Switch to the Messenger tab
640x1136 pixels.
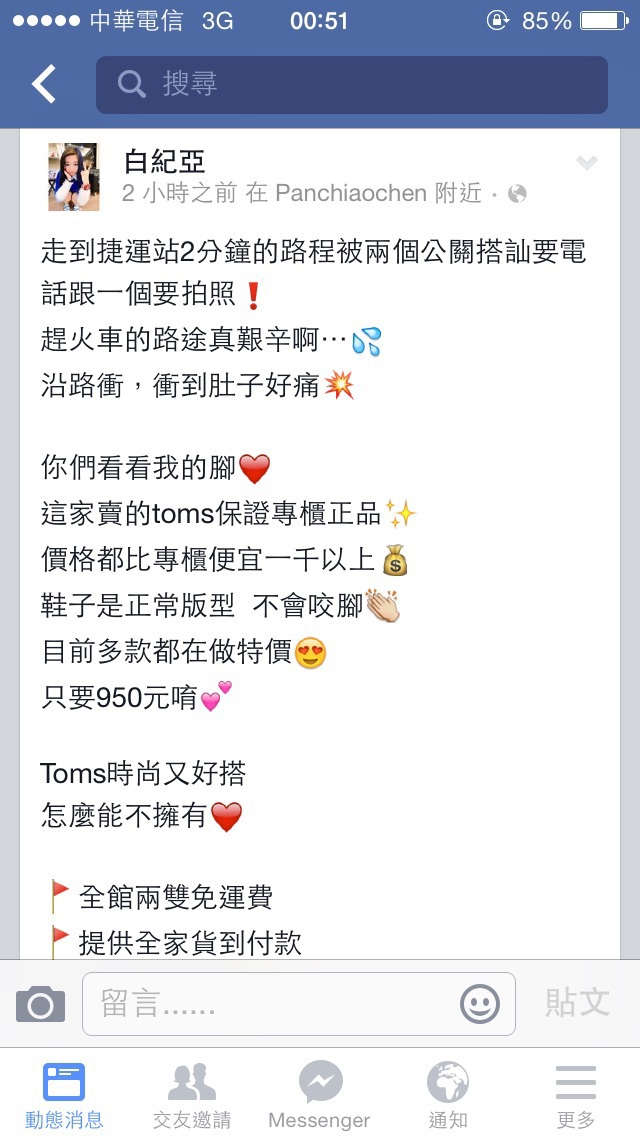click(x=320, y=1095)
